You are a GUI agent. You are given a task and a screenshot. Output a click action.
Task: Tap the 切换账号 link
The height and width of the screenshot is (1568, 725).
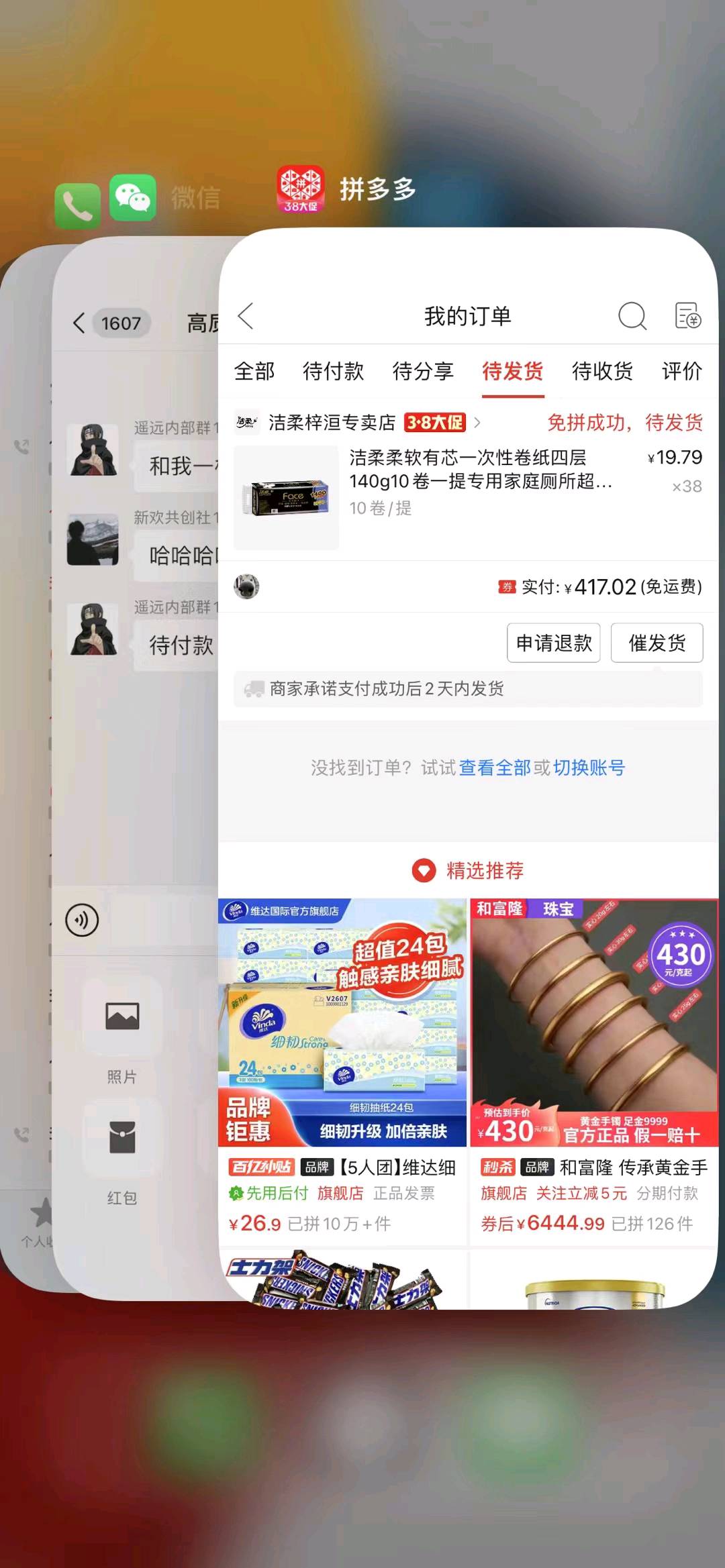point(589,768)
